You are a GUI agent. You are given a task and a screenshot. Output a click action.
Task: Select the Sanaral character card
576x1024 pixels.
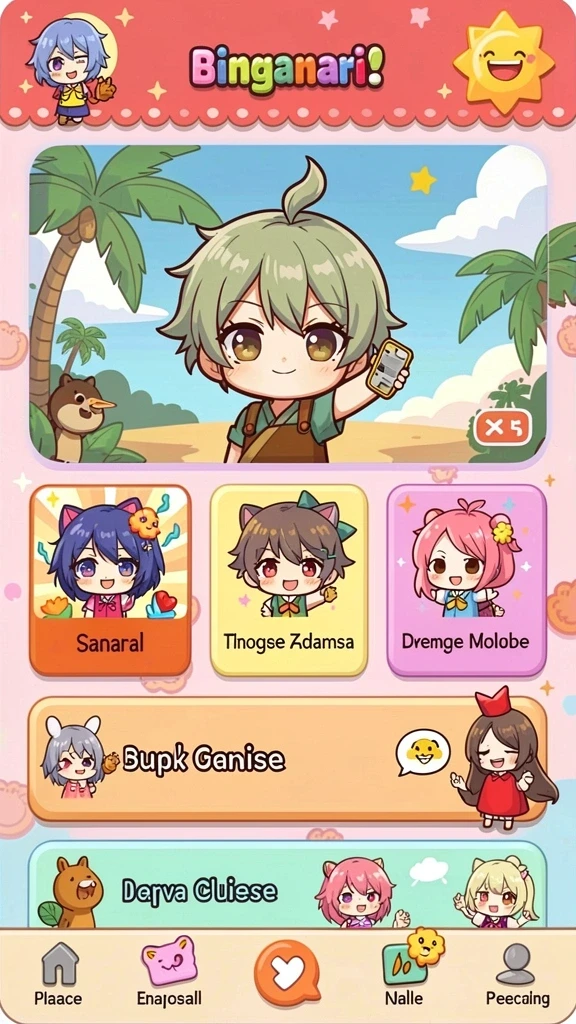[110, 581]
